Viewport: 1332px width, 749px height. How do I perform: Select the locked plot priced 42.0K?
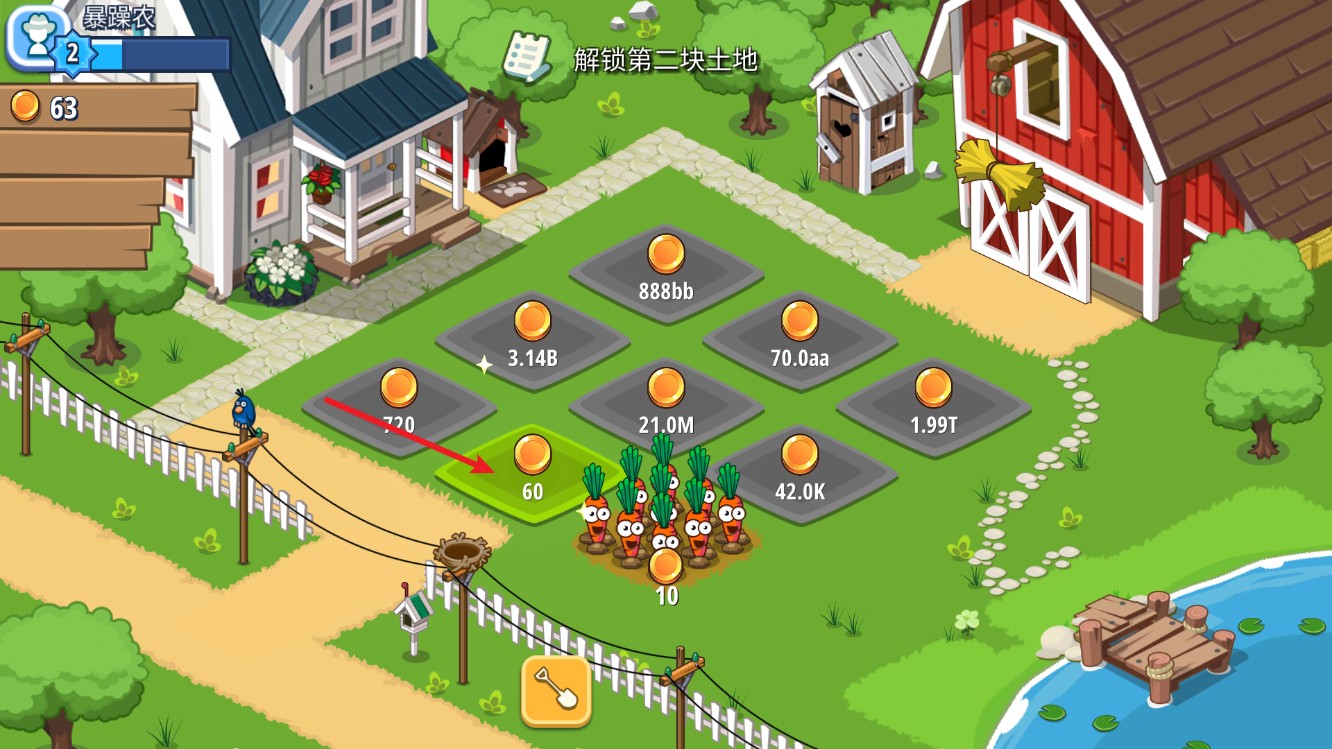tap(799, 470)
